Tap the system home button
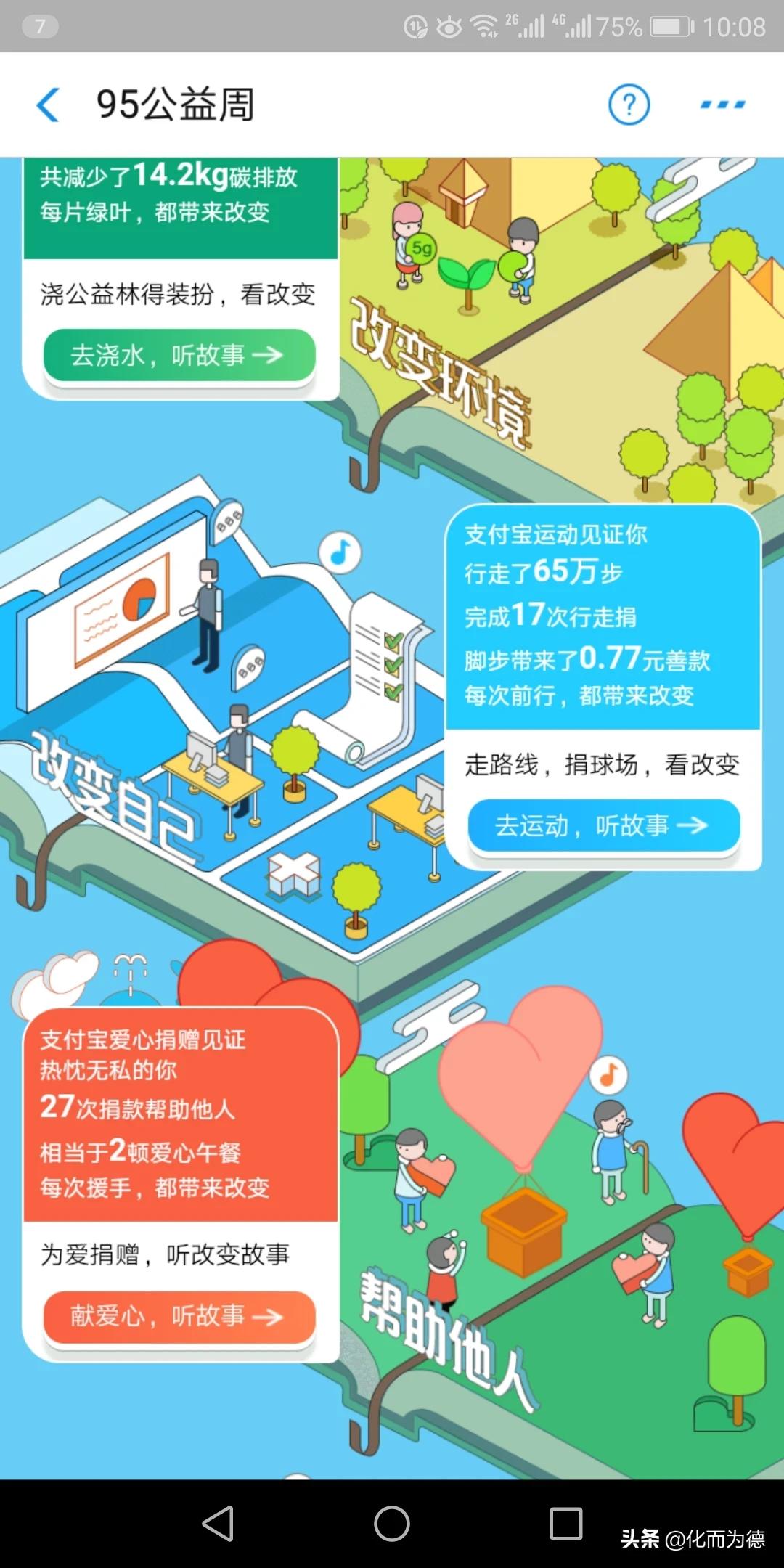Image resolution: width=784 pixels, height=1568 pixels. pyautogui.click(x=392, y=1523)
